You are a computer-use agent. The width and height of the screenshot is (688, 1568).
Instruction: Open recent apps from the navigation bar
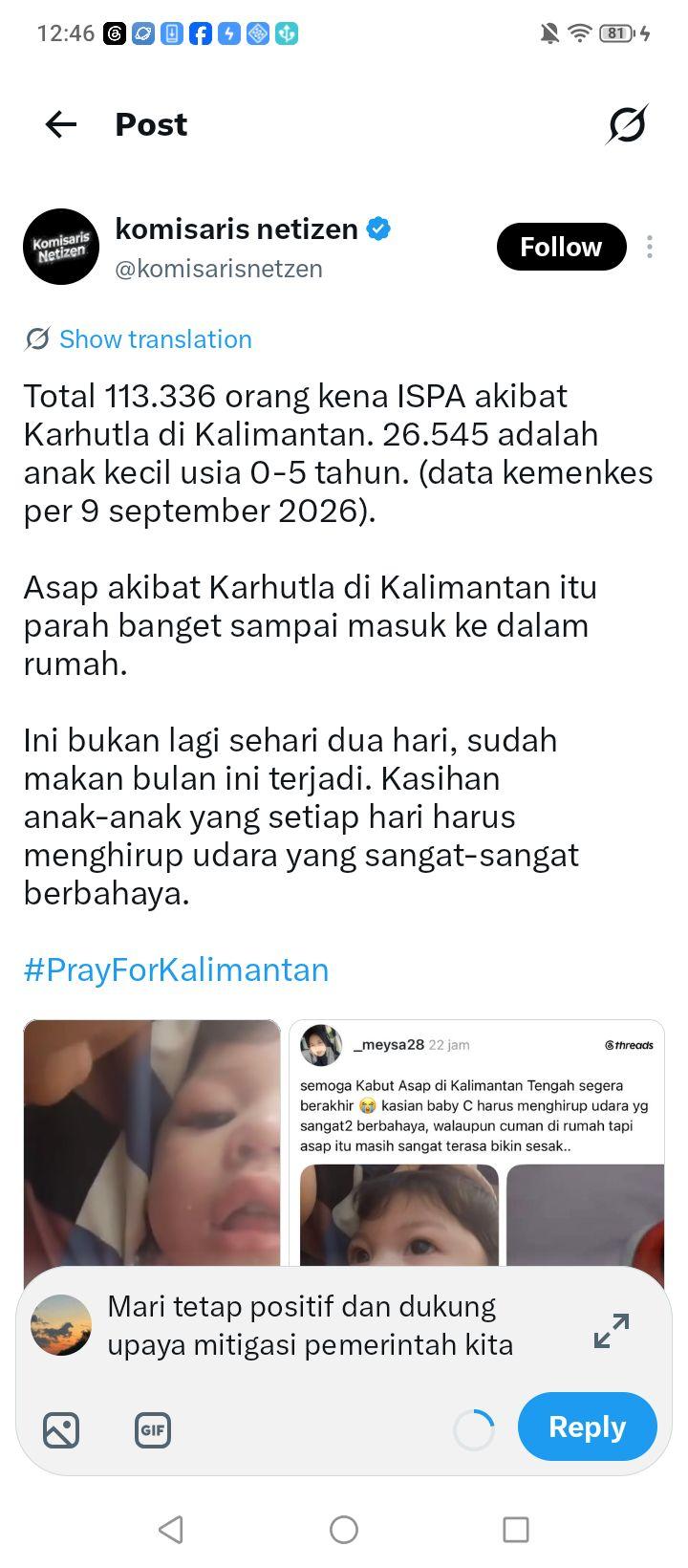[x=516, y=1530]
